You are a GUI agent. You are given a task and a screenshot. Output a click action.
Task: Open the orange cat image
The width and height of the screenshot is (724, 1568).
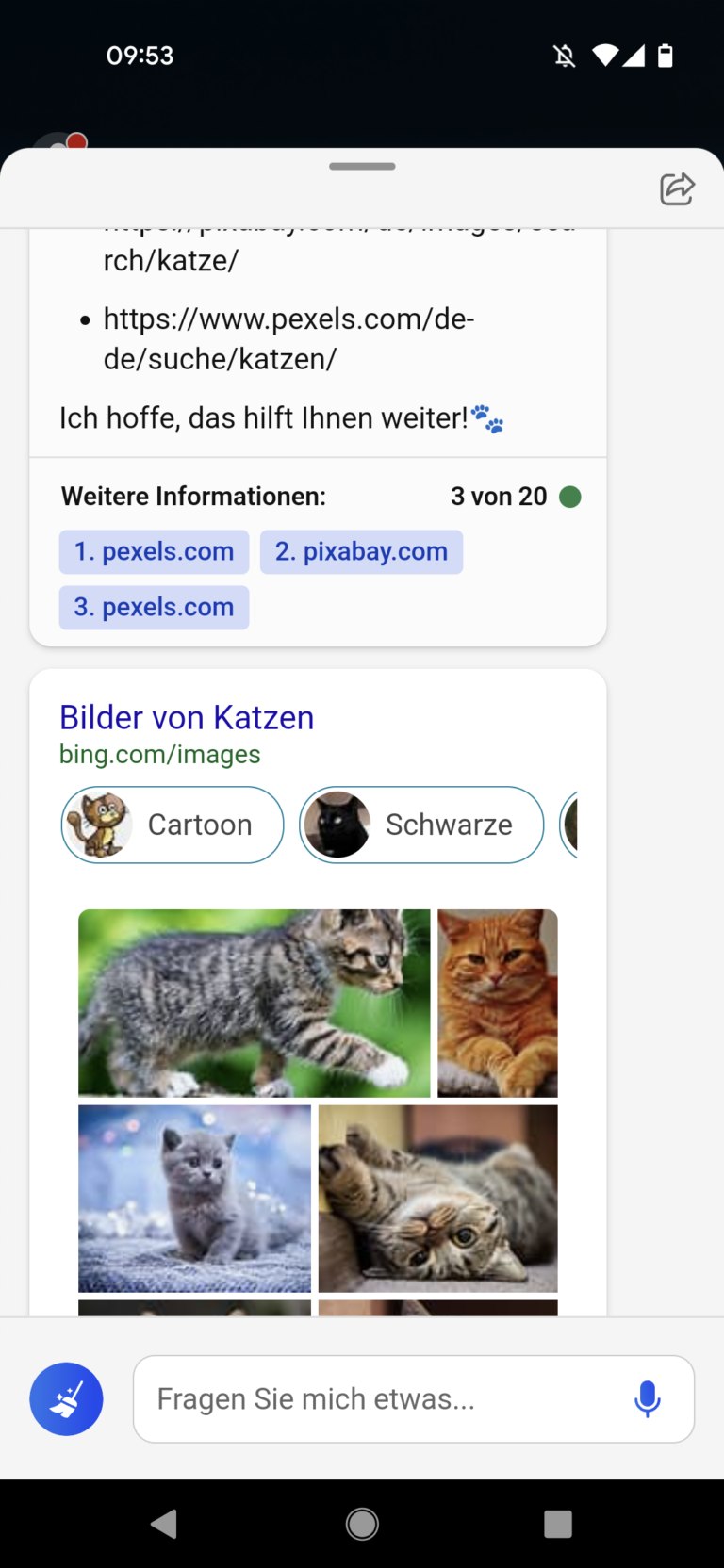click(497, 1003)
